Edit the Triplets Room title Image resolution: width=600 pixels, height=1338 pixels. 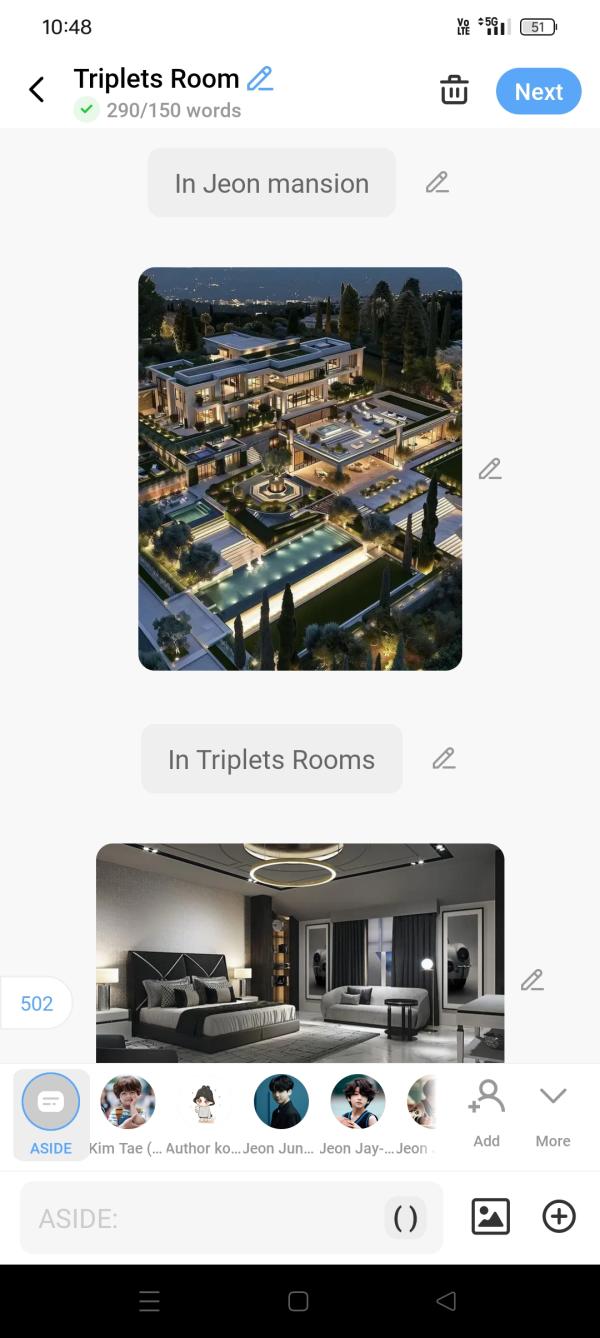[x=260, y=78]
